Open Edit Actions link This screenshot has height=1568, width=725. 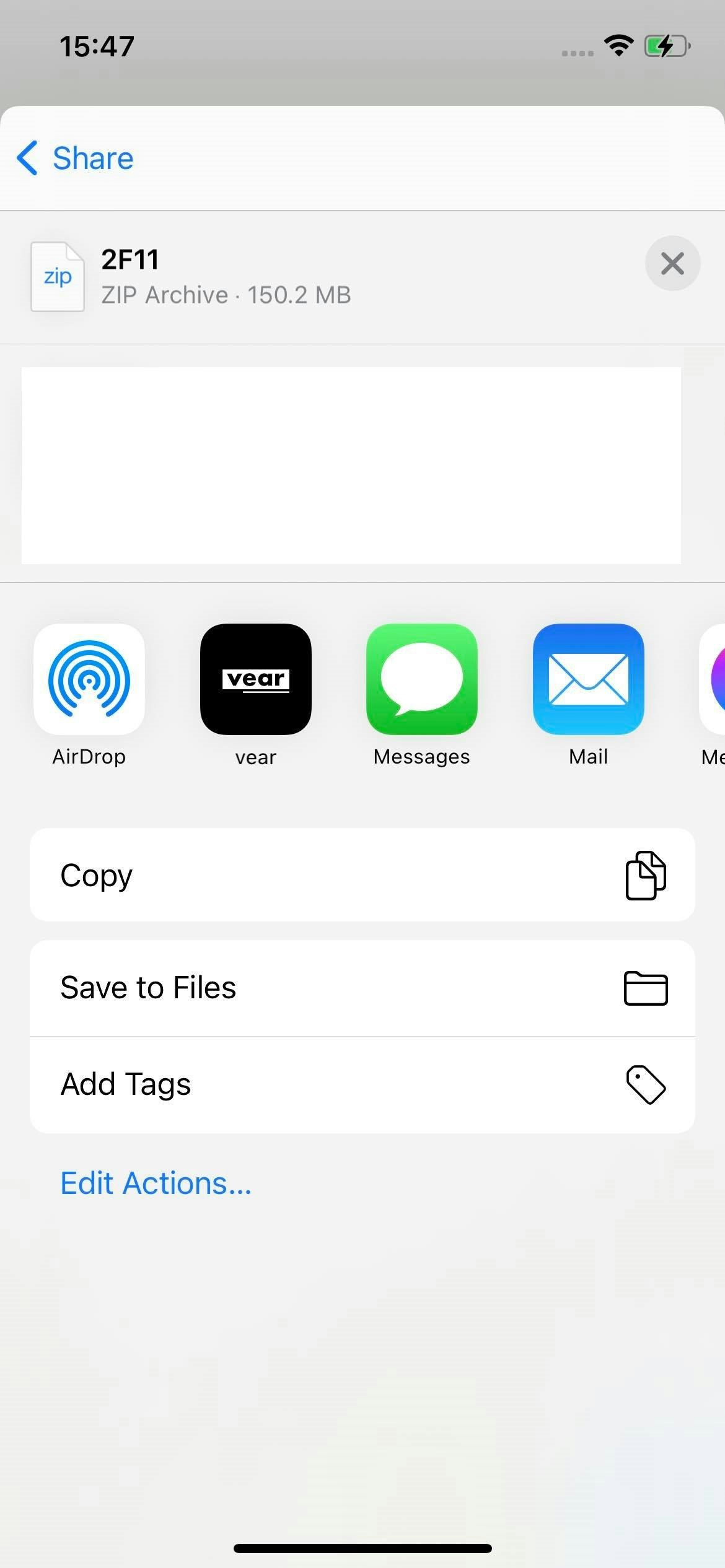click(156, 1183)
